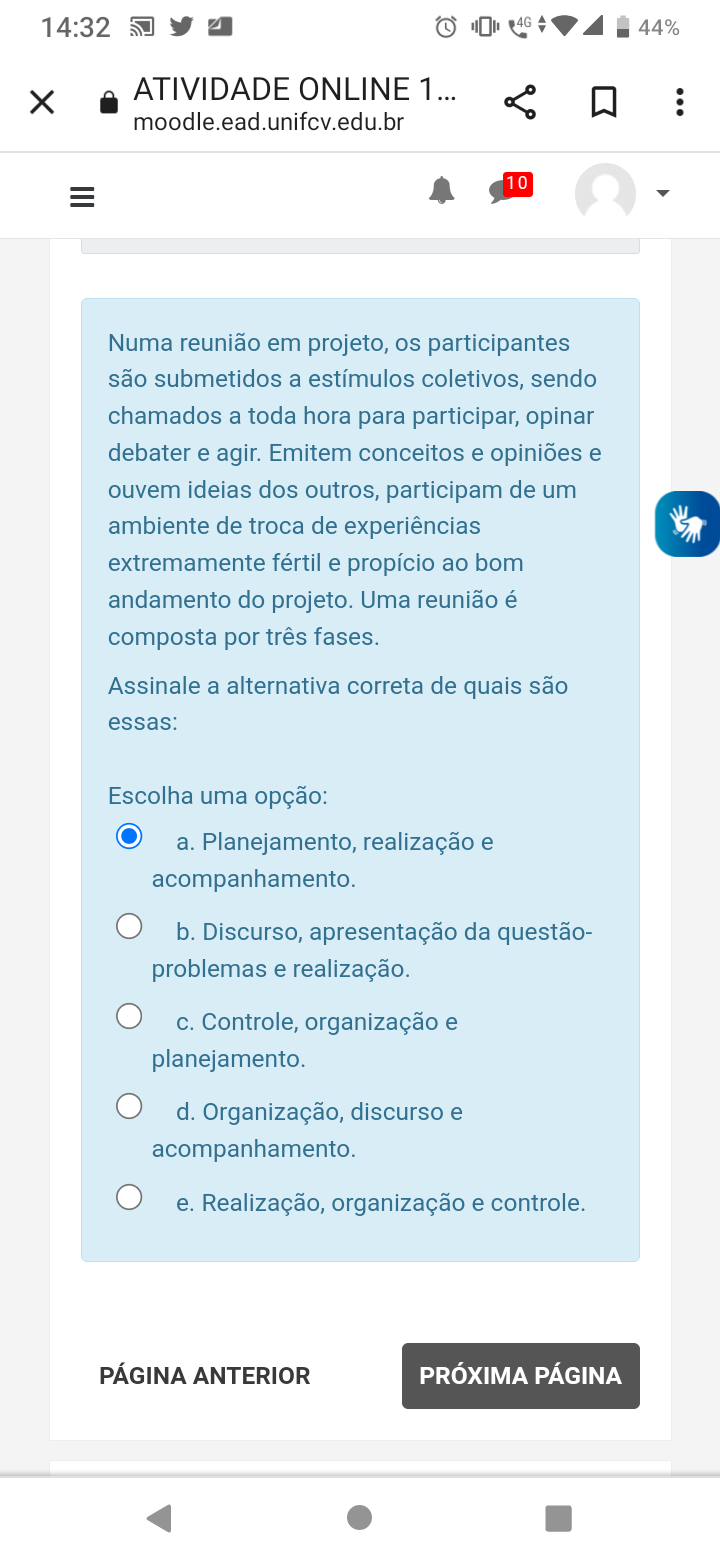Pick option c. Controle, organização e planejamento
Viewport: 720px width, 1560px height.
pos(129,1017)
